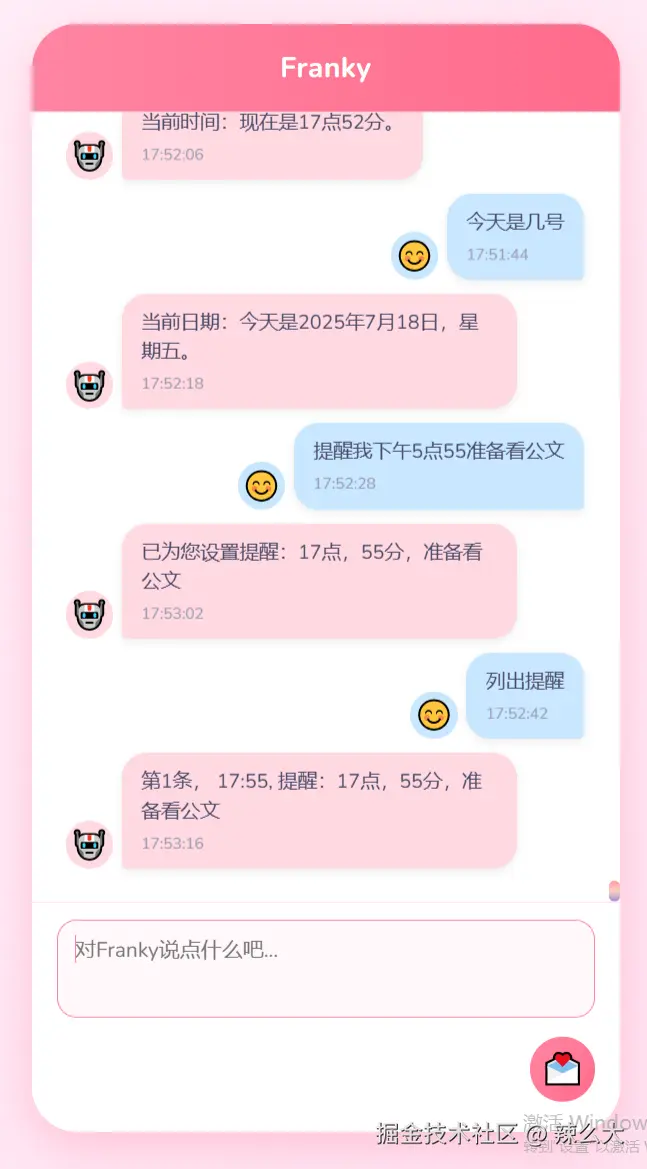Focus the message input for Franky
The height and width of the screenshot is (1169, 647).
coord(325,968)
